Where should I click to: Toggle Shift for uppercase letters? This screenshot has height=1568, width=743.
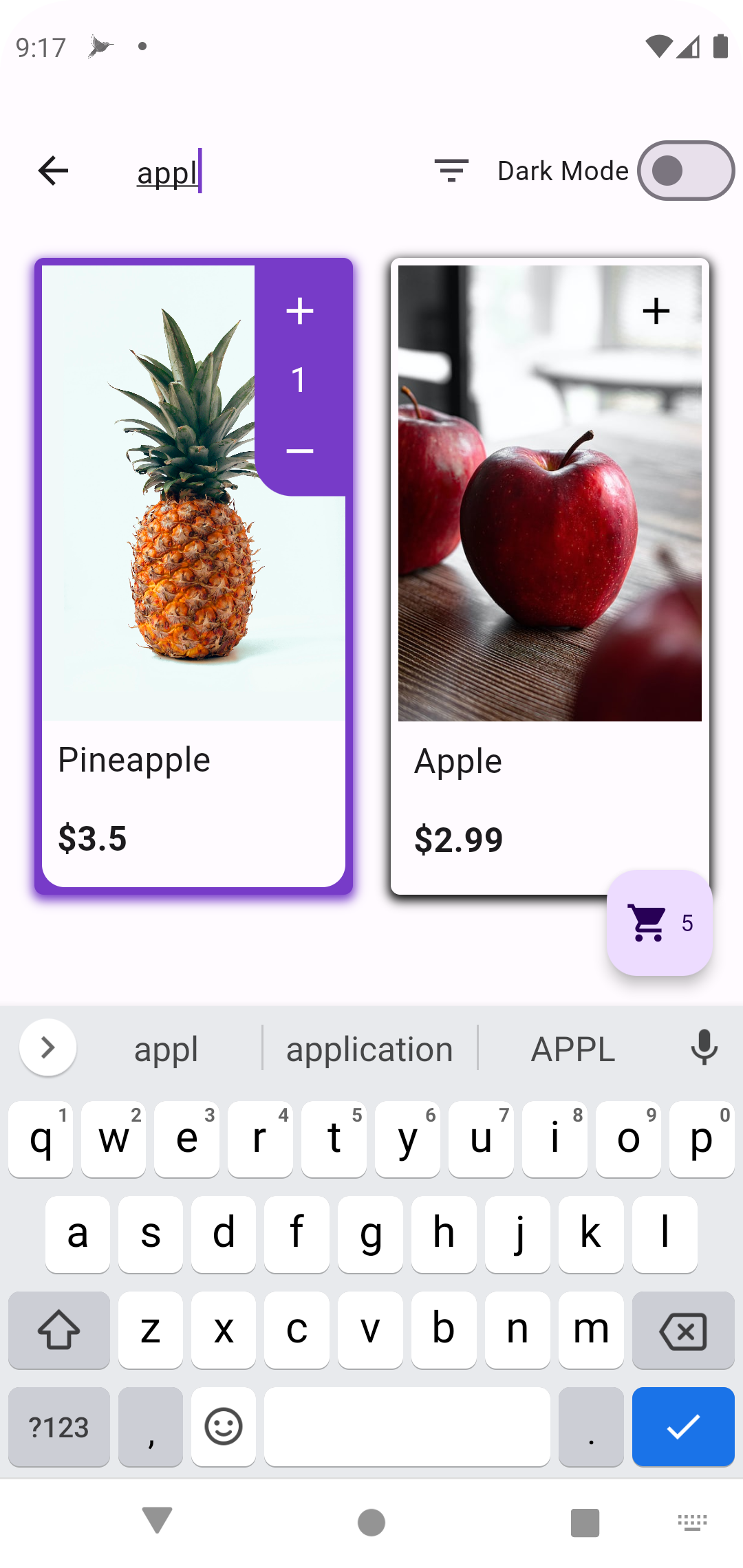(x=58, y=1330)
